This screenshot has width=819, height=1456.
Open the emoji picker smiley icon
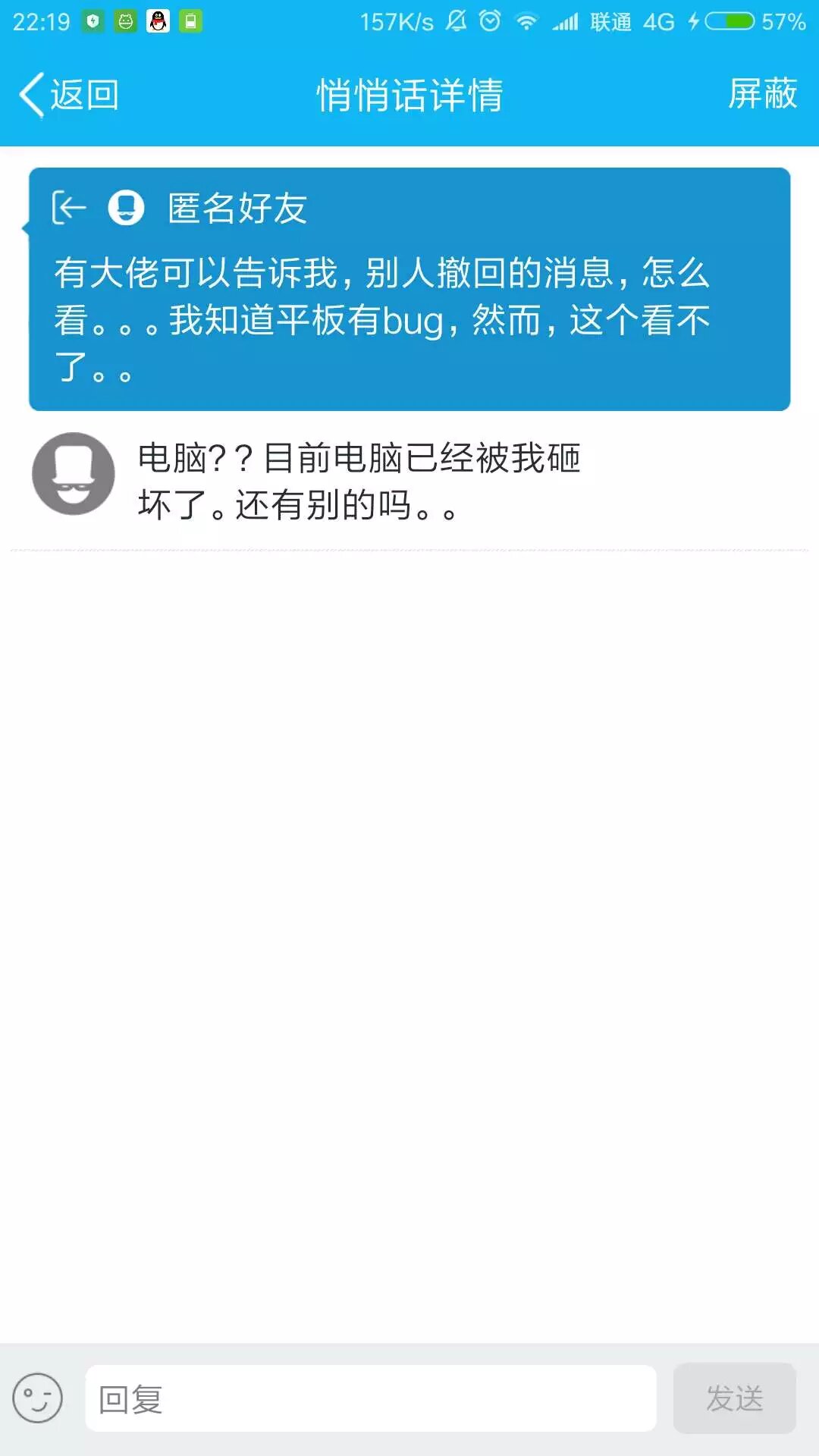[x=37, y=1398]
